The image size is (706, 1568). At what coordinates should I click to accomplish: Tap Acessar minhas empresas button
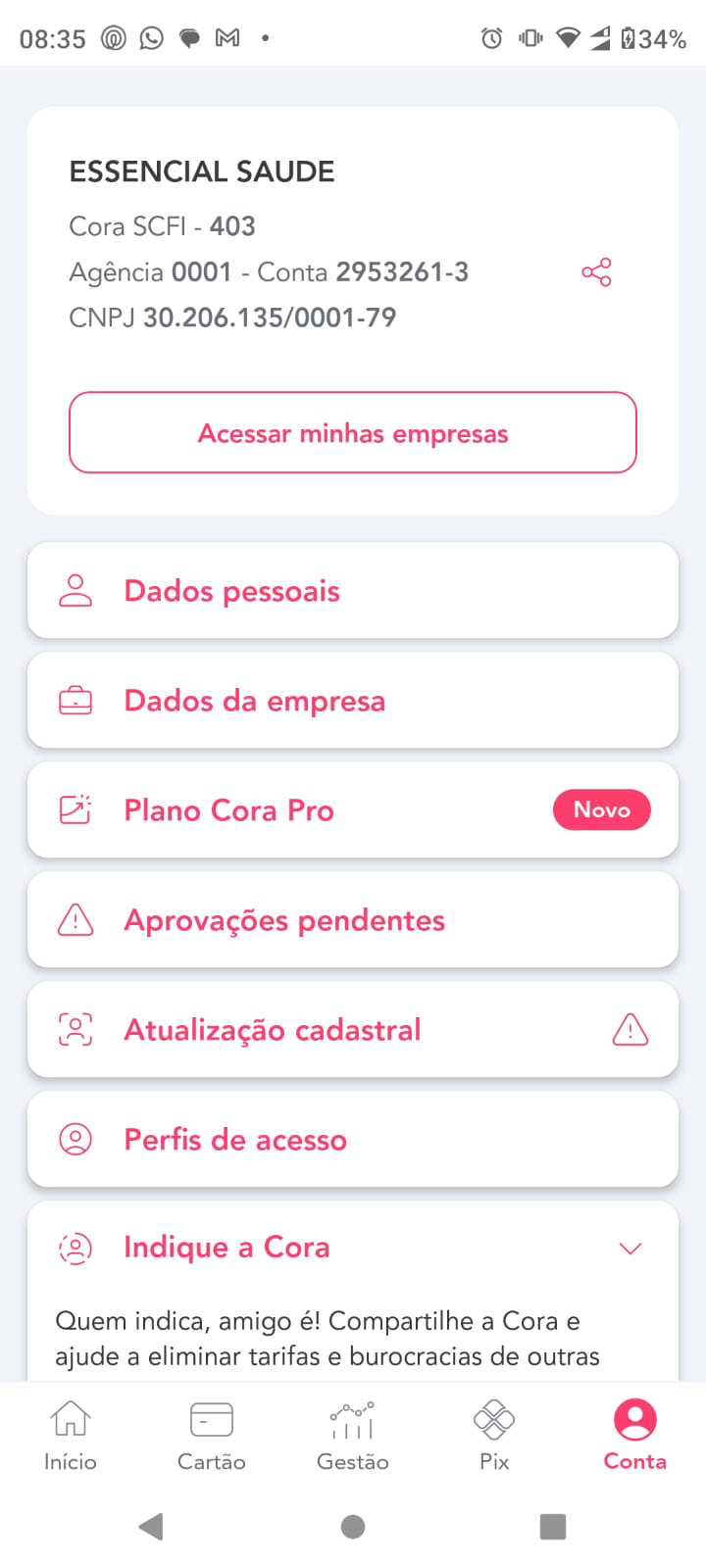353,433
